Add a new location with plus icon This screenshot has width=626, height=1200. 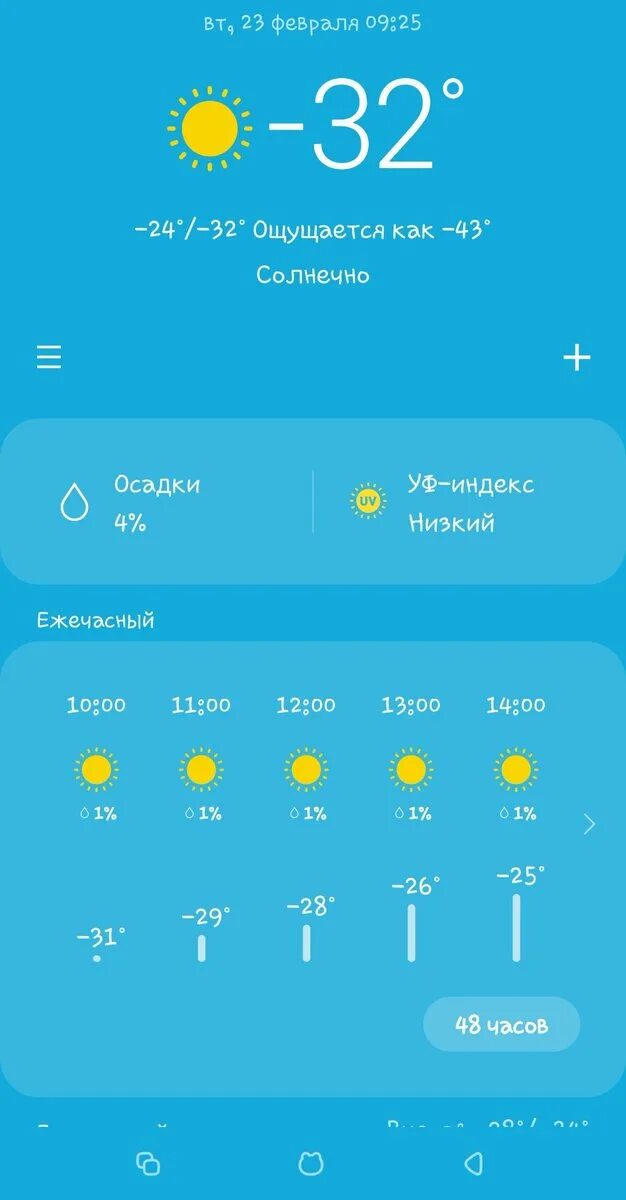(577, 357)
